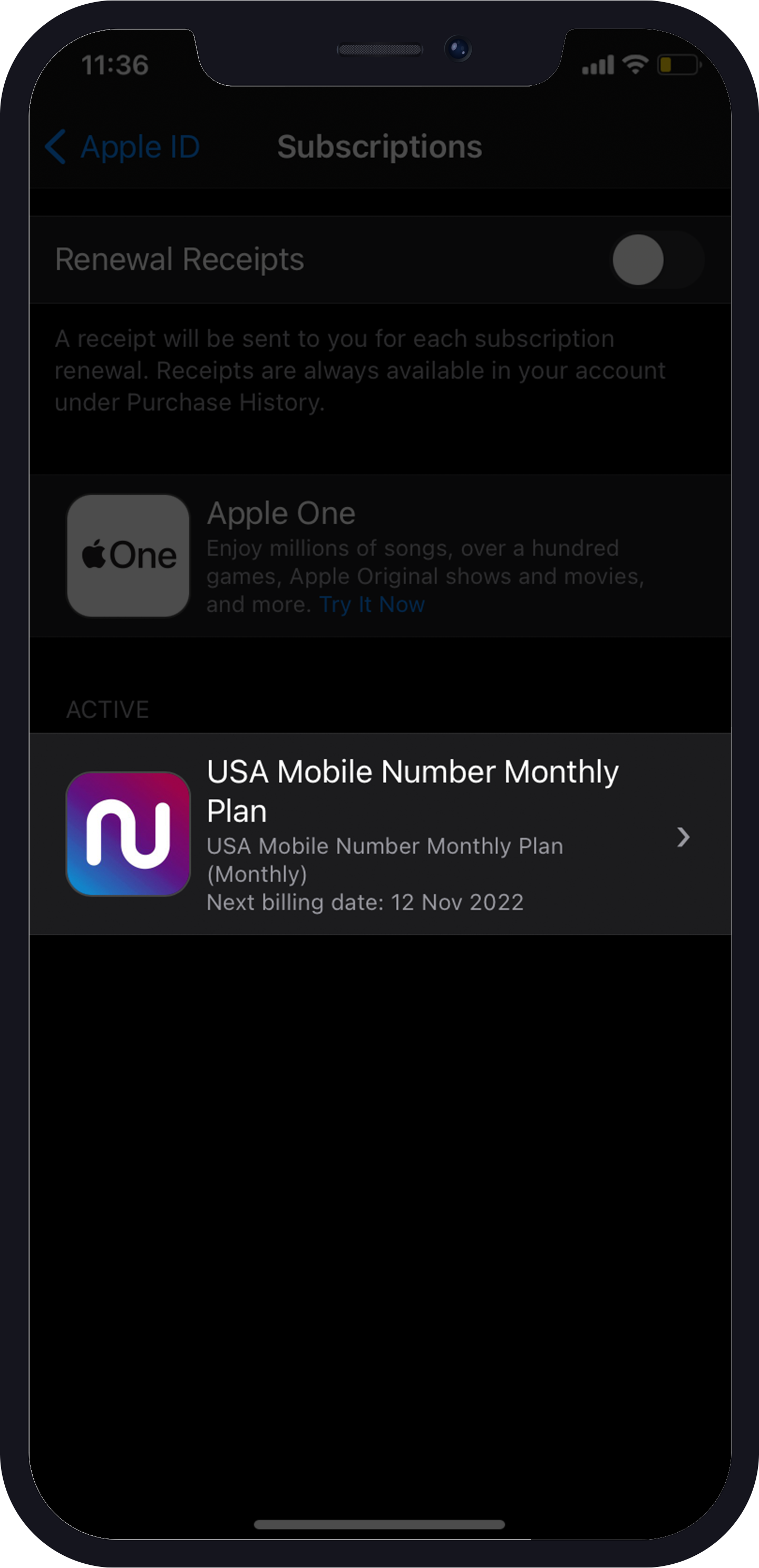Go back to Apple ID
The image size is (759, 1568).
point(122,146)
